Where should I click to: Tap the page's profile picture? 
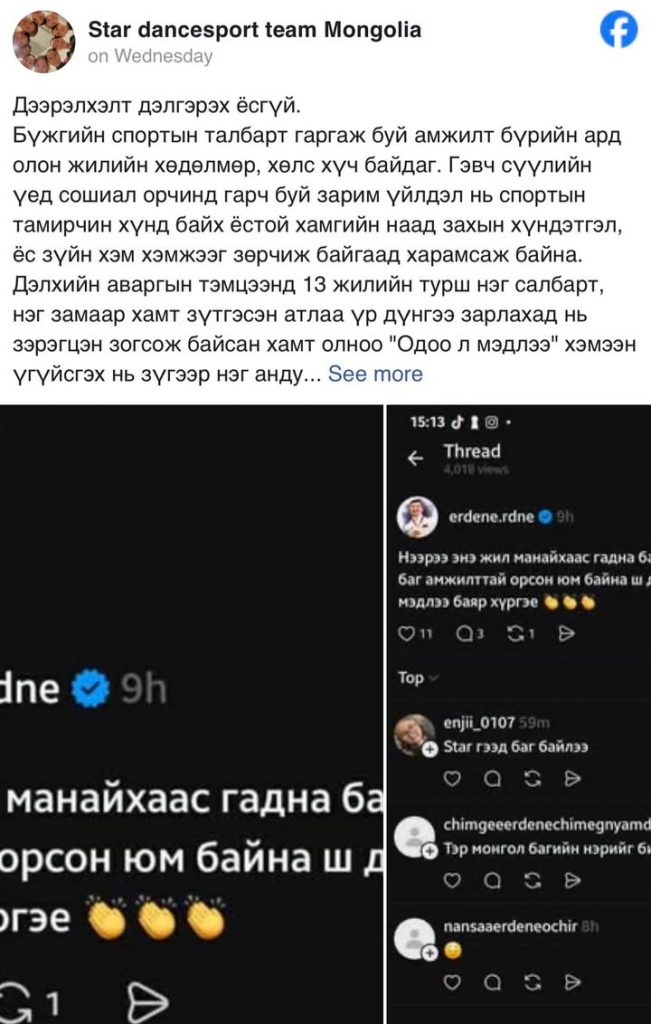(x=43, y=43)
